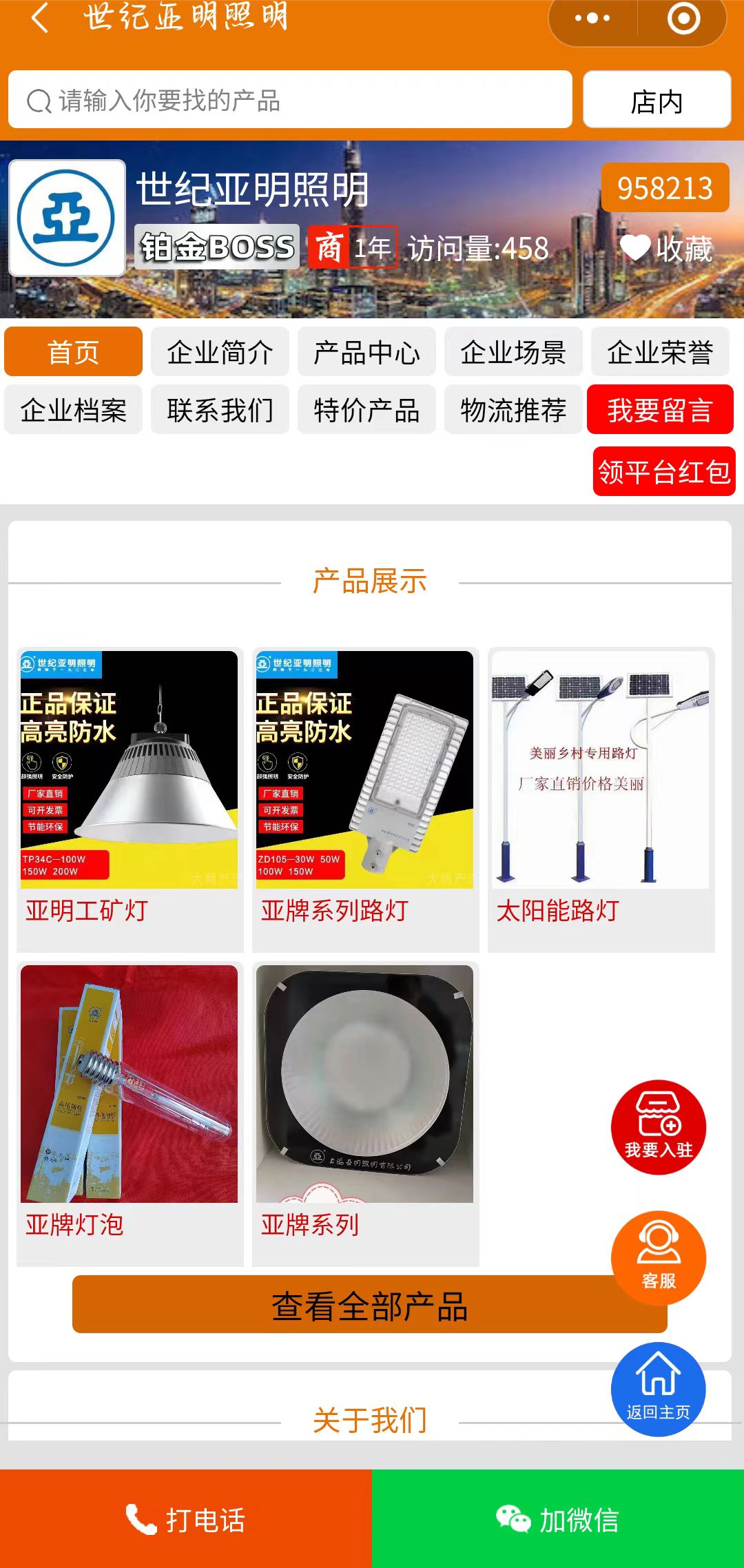
Task: Close the mini program via the circle icon
Action: click(683, 19)
